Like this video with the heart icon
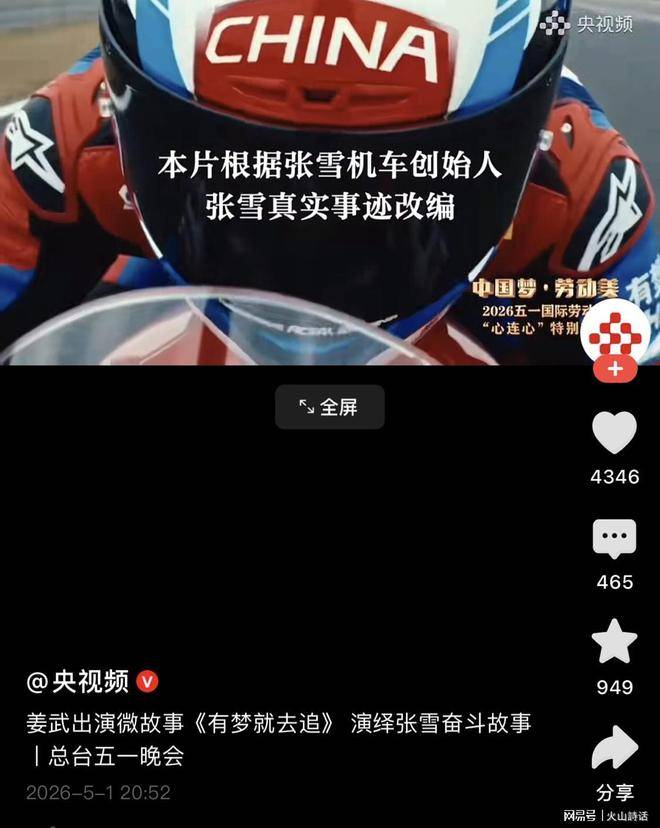The image size is (660, 828). click(615, 432)
